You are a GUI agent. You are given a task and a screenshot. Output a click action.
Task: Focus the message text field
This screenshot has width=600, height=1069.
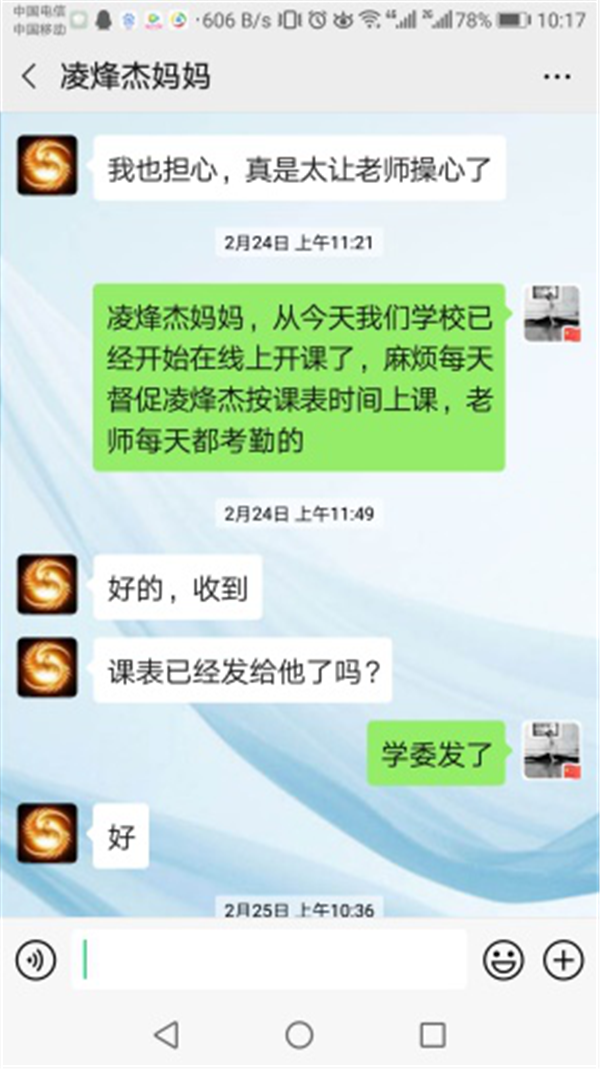(x=270, y=961)
